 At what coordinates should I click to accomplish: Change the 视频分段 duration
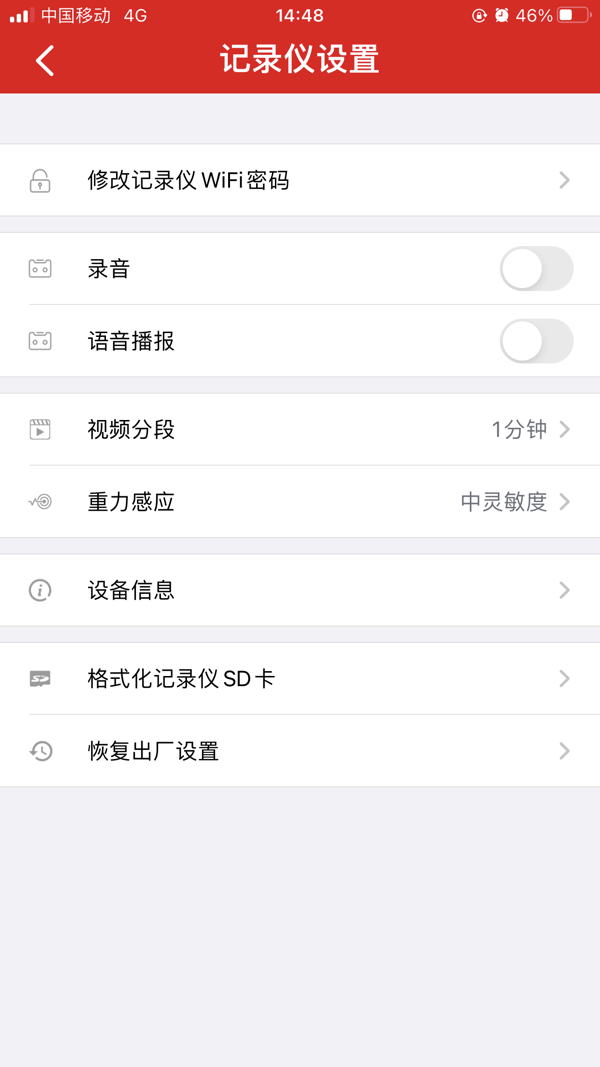point(300,429)
